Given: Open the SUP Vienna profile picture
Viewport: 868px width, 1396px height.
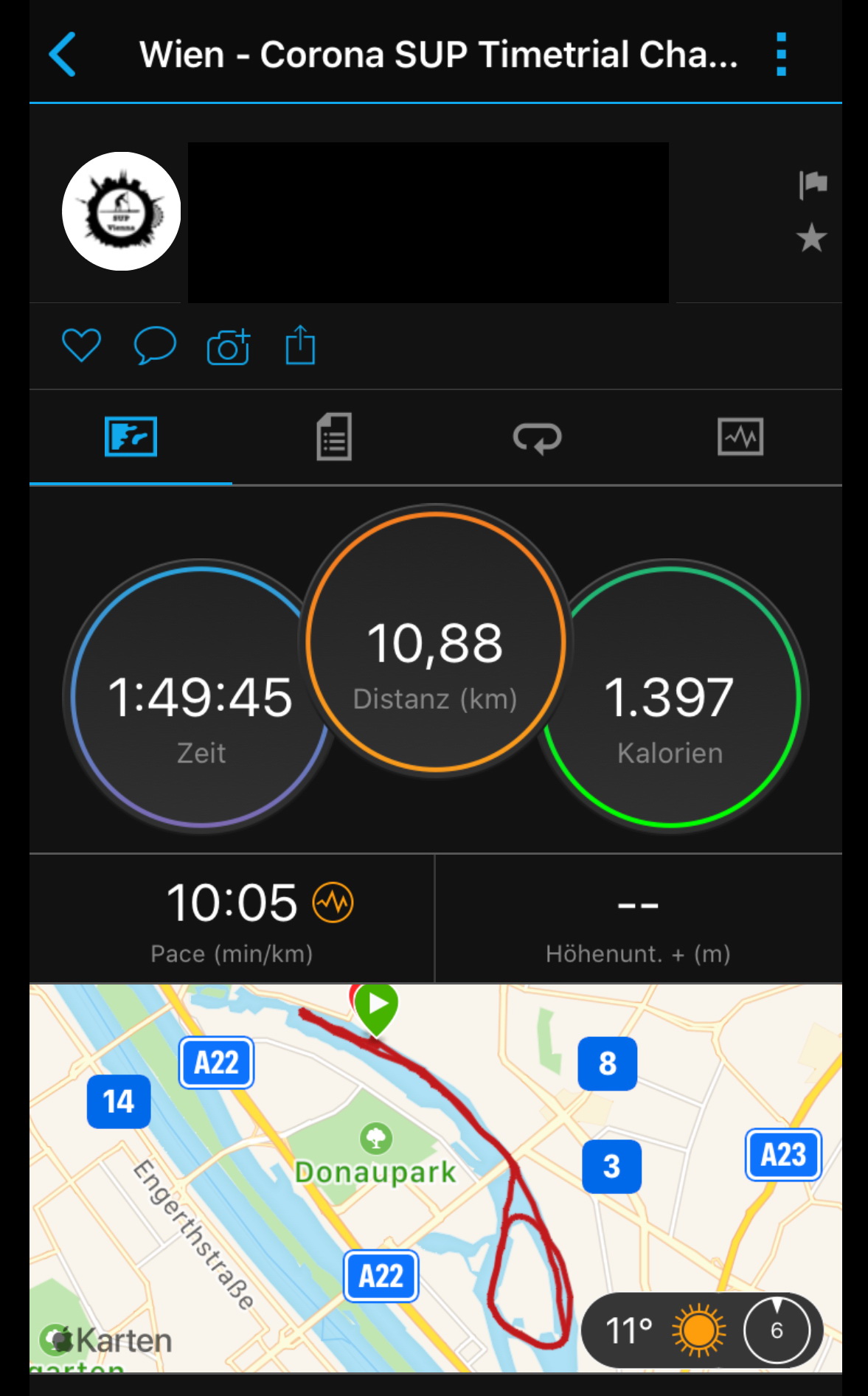Looking at the screenshot, I should (122, 212).
